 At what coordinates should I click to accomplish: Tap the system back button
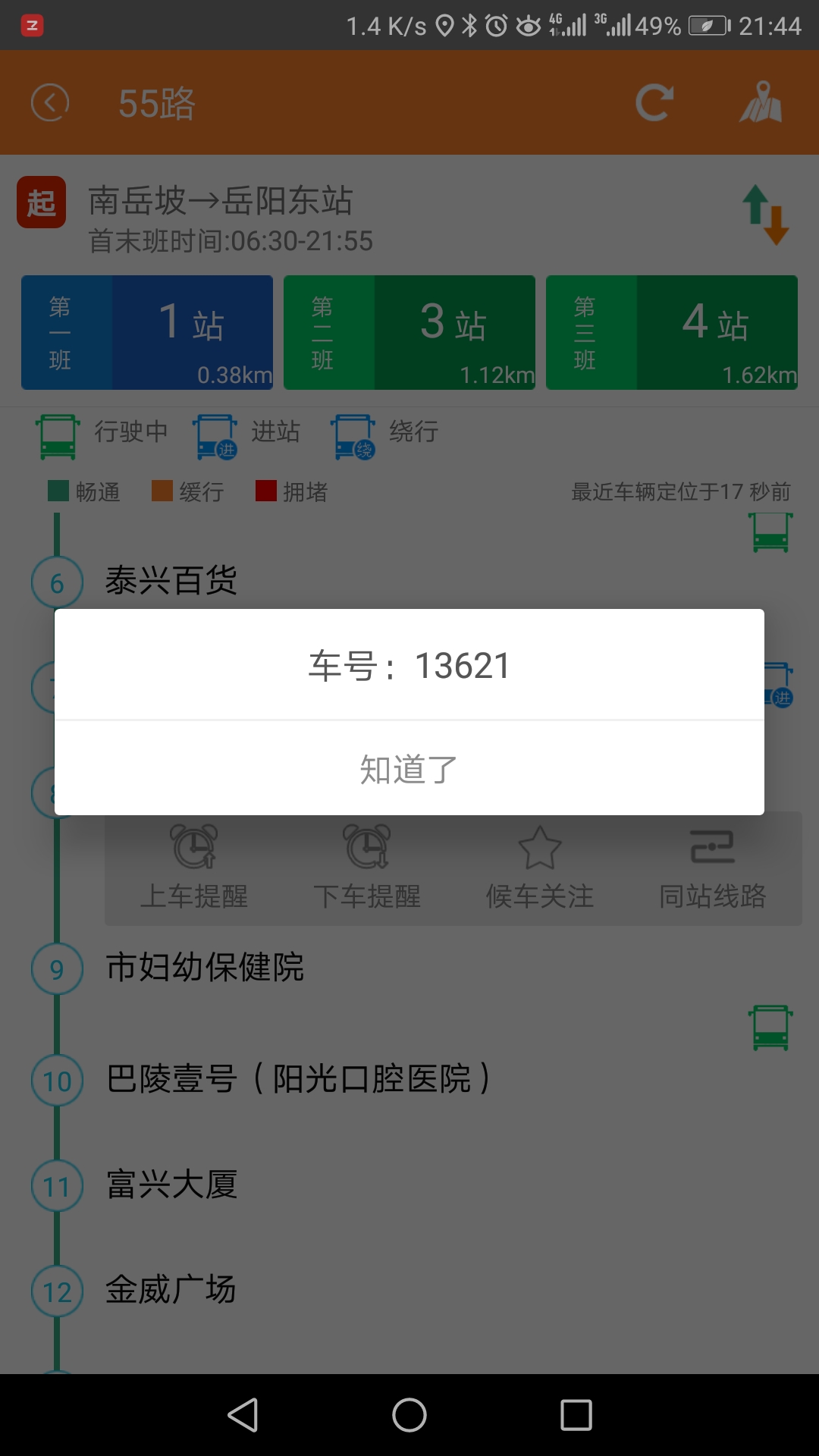243,1415
